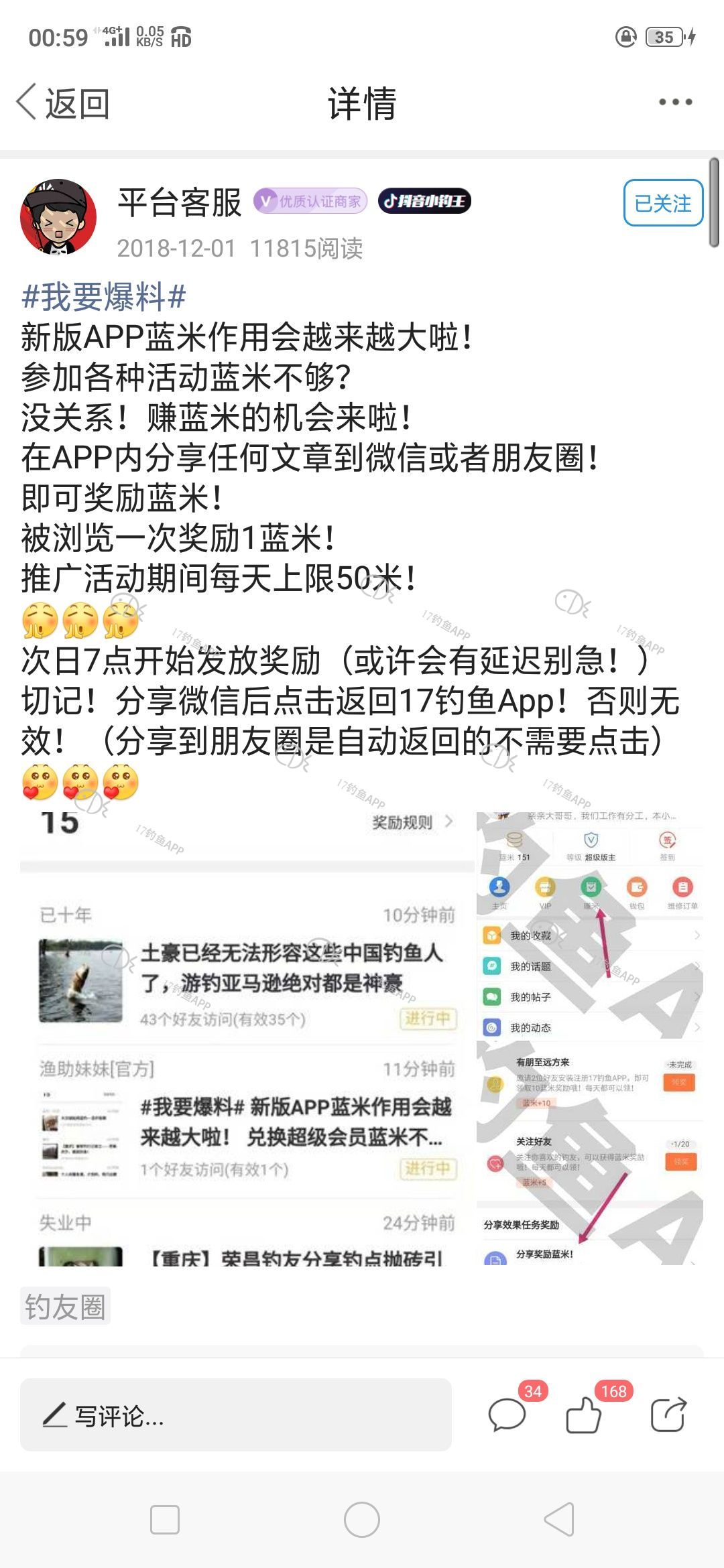This screenshot has width=724, height=1568.
Task: Open 平台客服 profile avatar
Action: [58, 217]
